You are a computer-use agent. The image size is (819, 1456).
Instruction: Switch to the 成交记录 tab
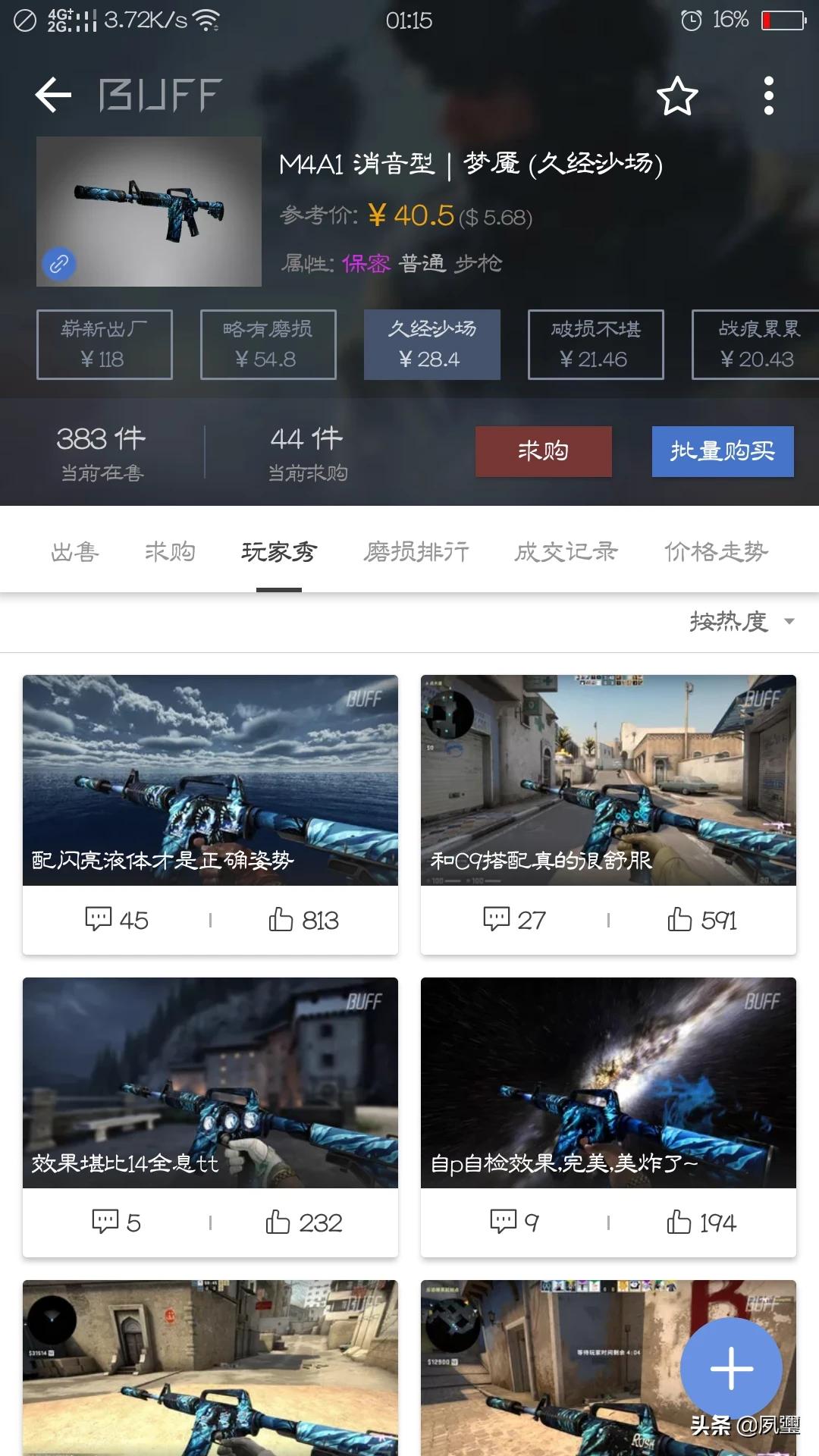566,552
